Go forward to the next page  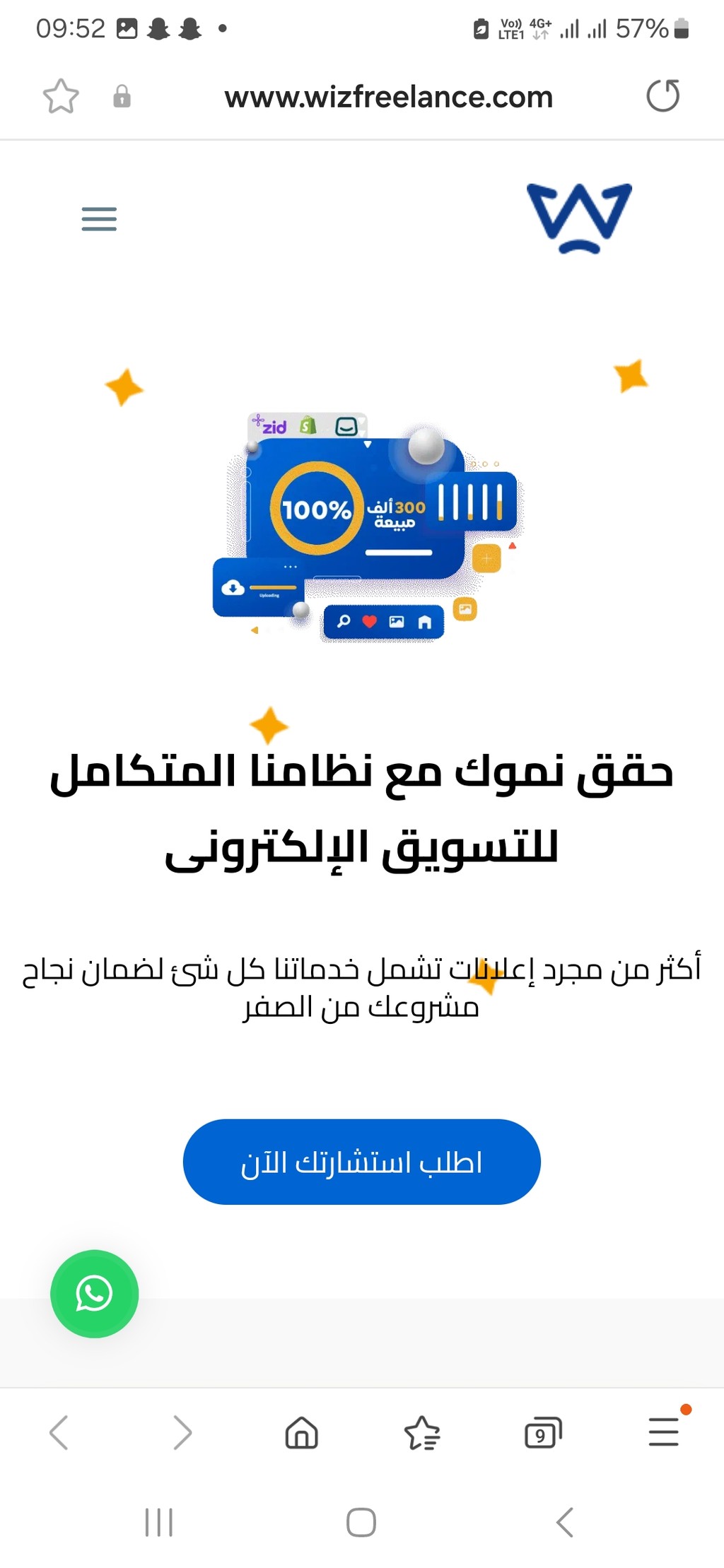coord(182,1432)
